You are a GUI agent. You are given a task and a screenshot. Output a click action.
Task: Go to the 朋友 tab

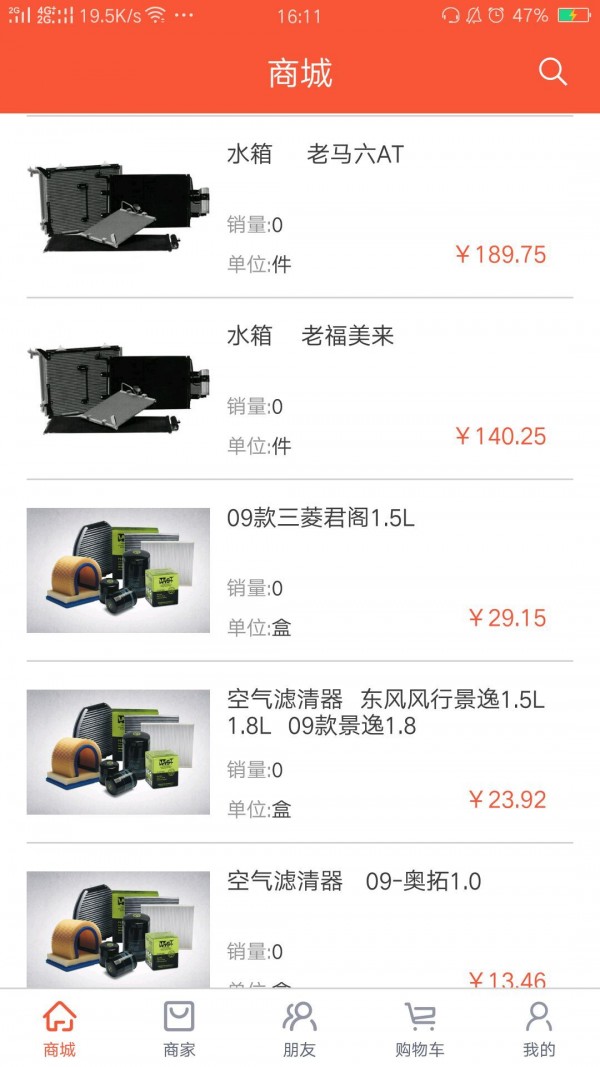coord(299,1029)
